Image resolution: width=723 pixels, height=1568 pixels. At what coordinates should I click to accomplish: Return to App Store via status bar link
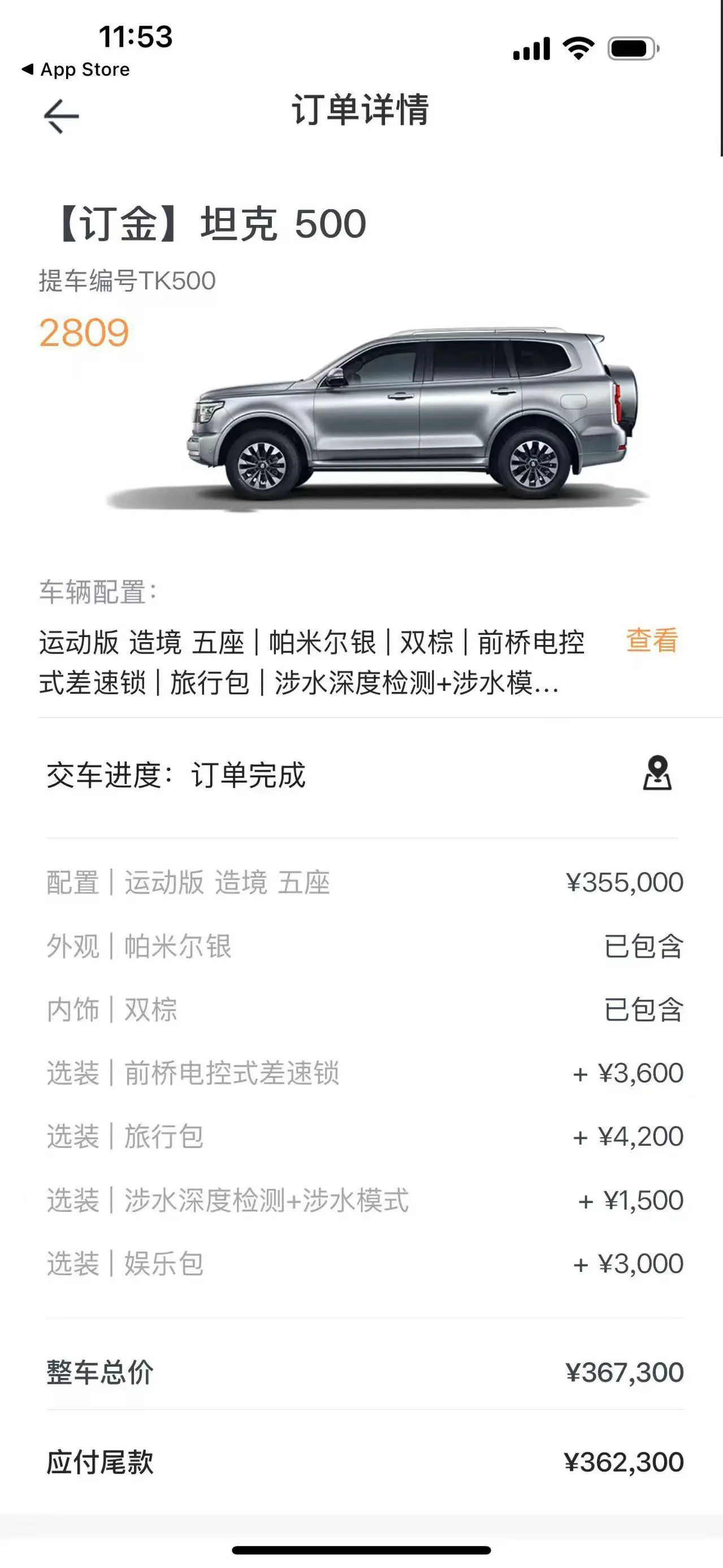click(x=76, y=70)
